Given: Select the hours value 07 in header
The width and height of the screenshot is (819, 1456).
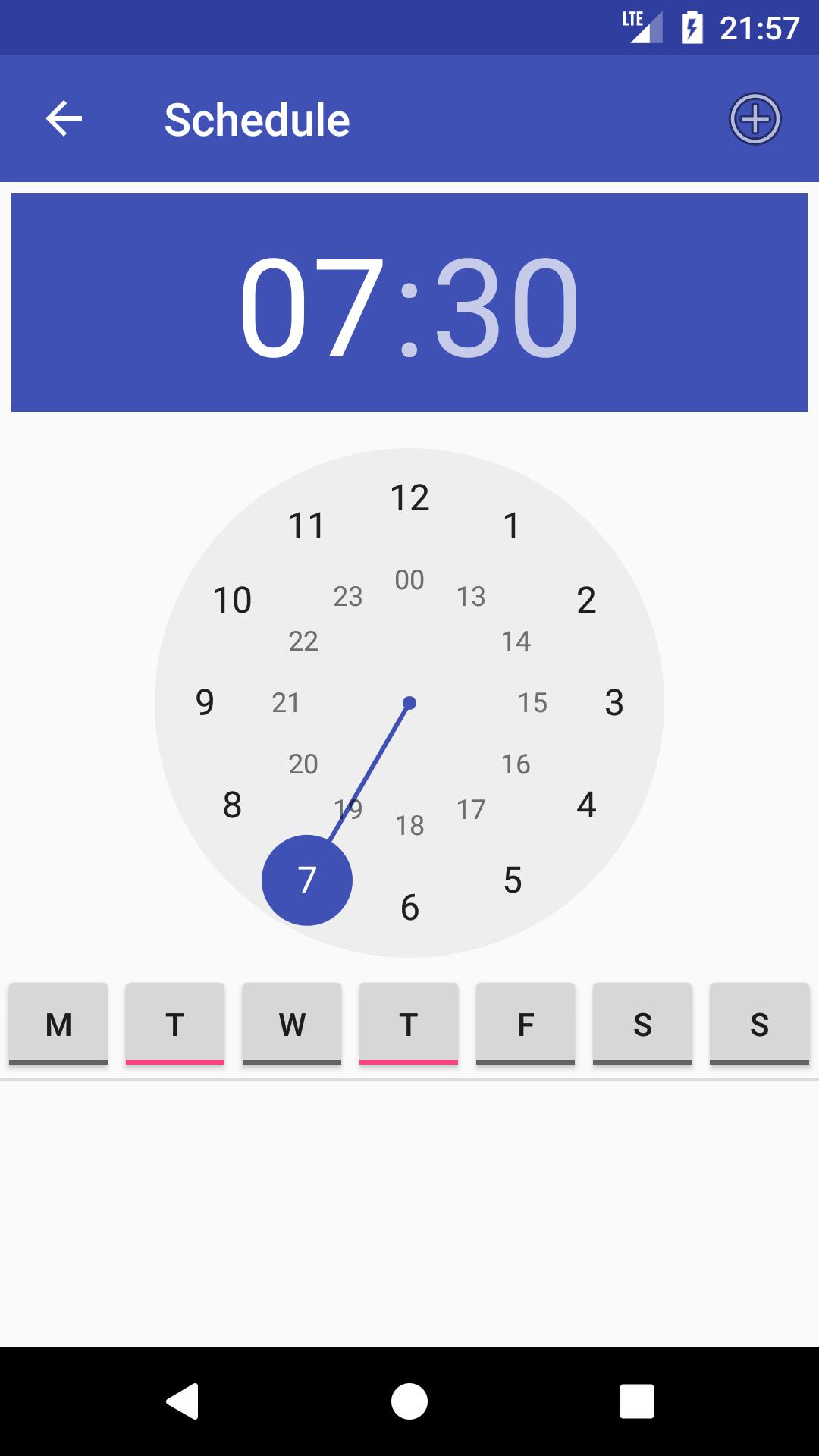Looking at the screenshot, I should pyautogui.click(x=312, y=305).
